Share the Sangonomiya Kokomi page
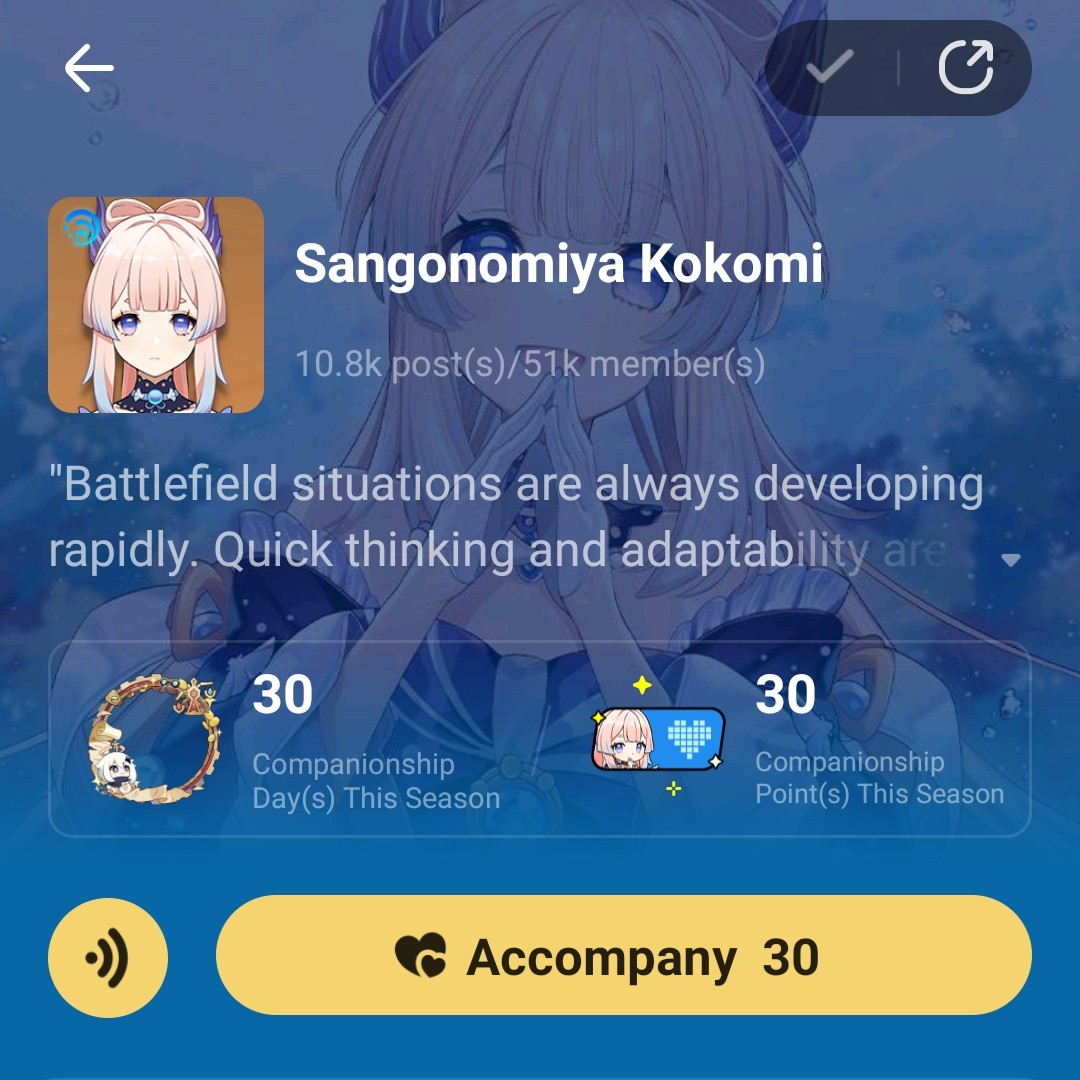This screenshot has width=1080, height=1080. pyautogui.click(x=965, y=68)
